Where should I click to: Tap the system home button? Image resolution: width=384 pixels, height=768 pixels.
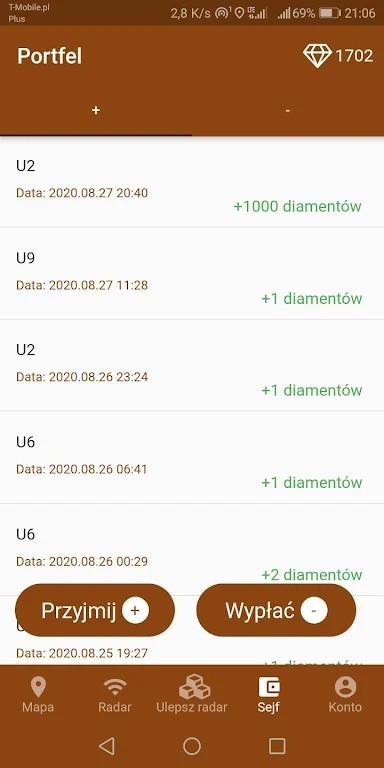[192, 746]
